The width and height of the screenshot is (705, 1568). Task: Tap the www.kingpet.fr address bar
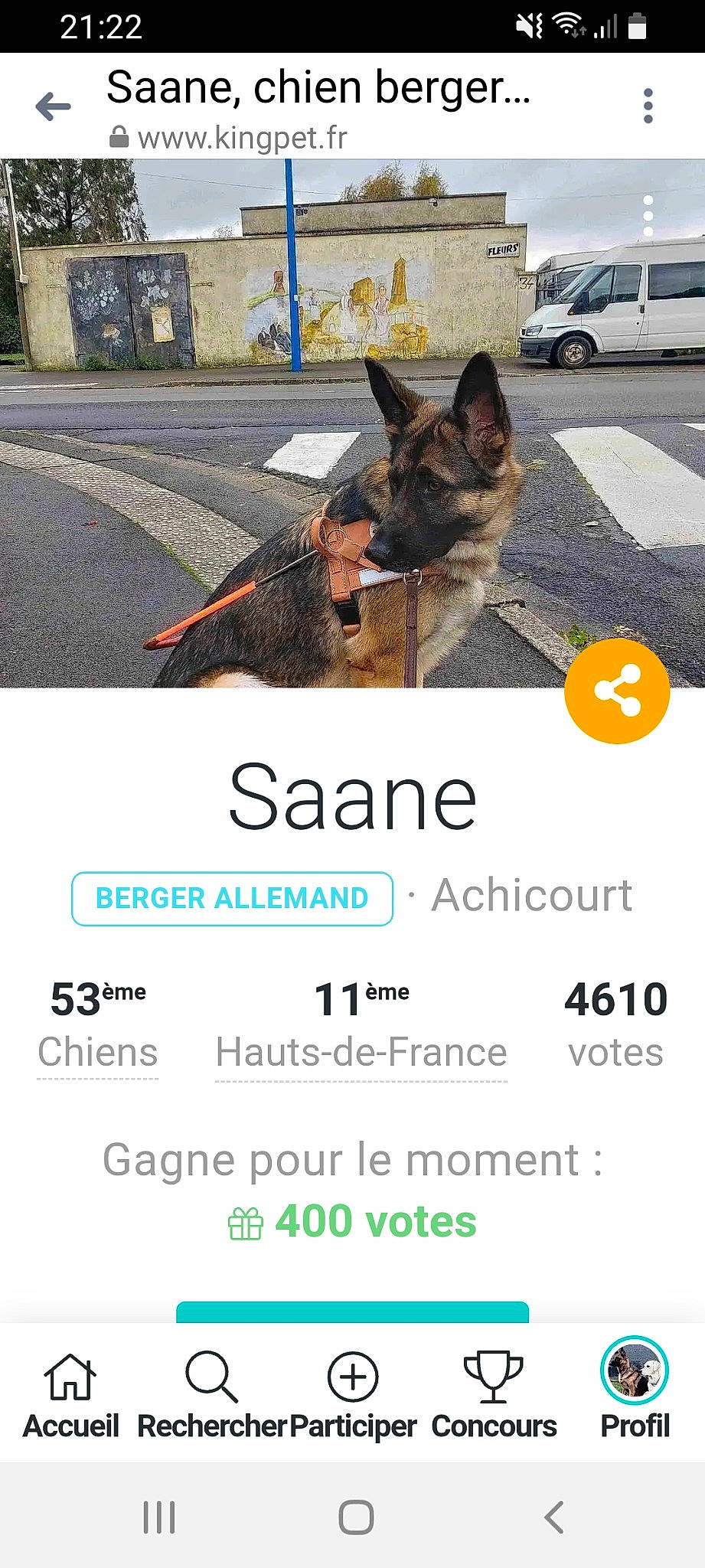[x=242, y=138]
